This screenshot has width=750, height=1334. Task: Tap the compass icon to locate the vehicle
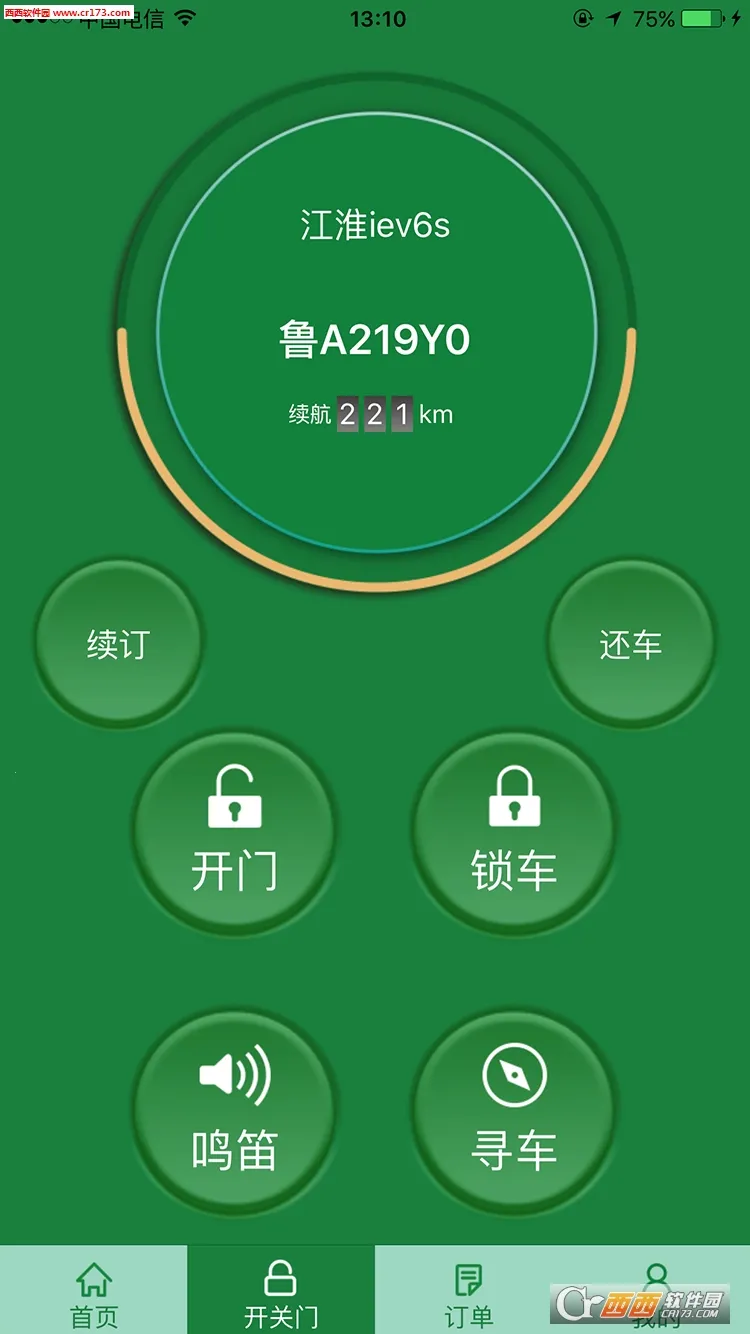pos(513,1072)
